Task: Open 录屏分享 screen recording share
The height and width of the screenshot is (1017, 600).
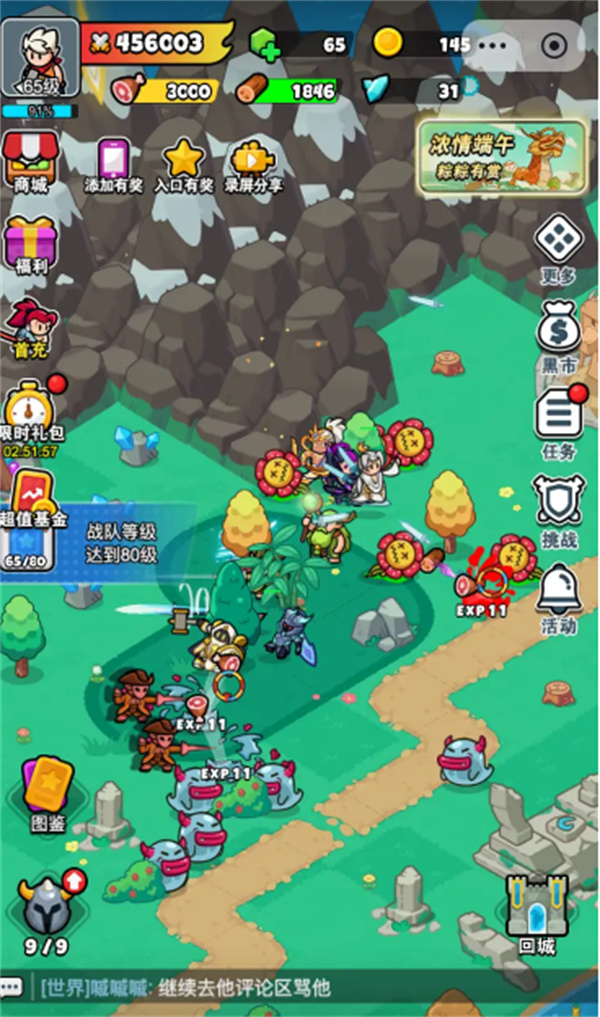Action: tap(253, 166)
